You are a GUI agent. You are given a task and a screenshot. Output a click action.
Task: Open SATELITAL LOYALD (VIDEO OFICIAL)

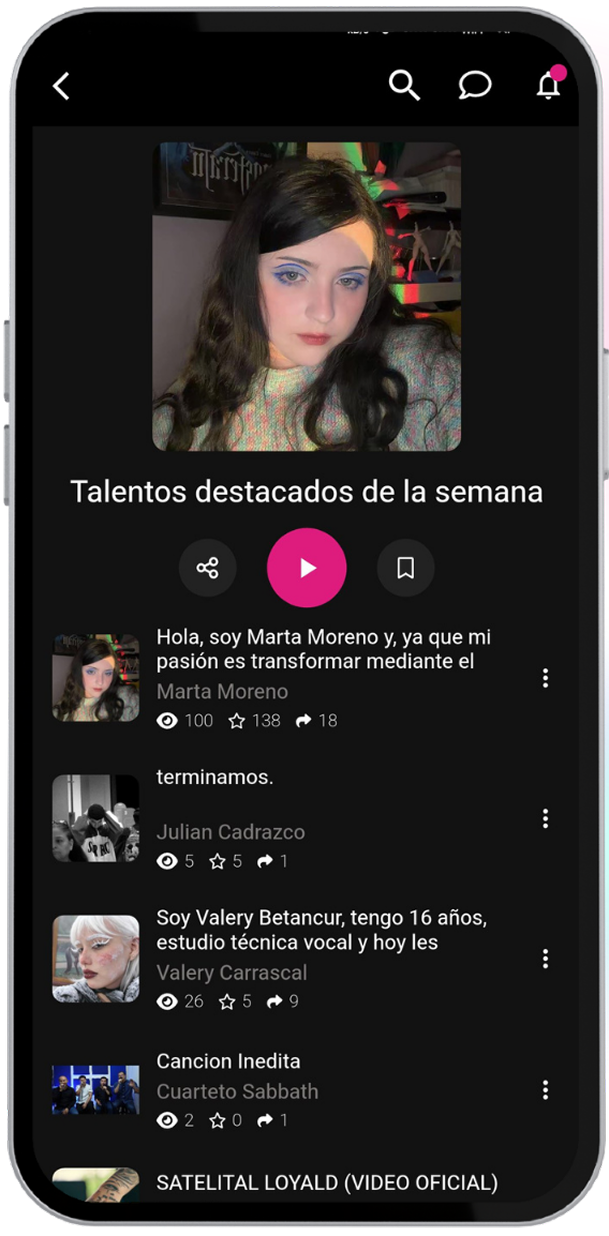tap(326, 1183)
